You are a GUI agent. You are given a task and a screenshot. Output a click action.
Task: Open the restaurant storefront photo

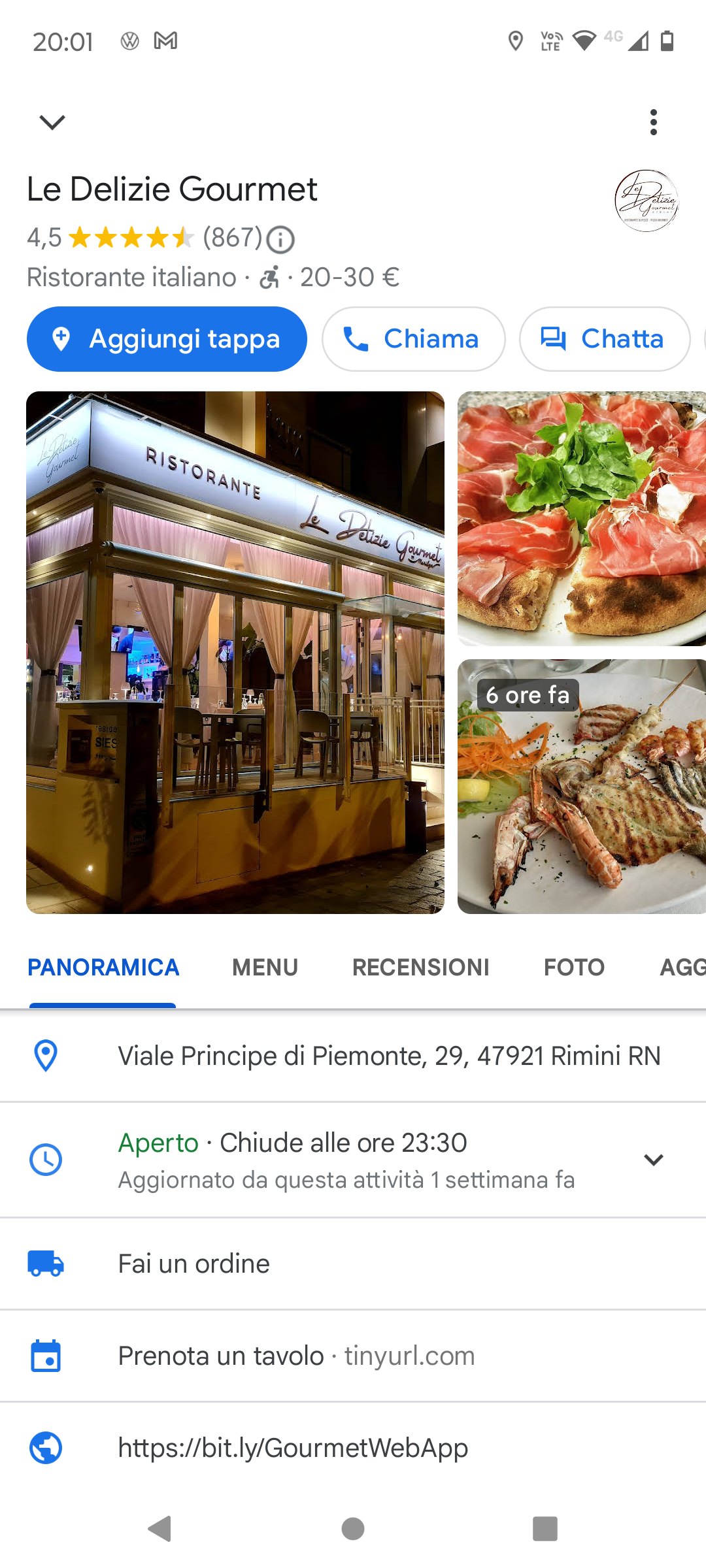click(x=235, y=652)
